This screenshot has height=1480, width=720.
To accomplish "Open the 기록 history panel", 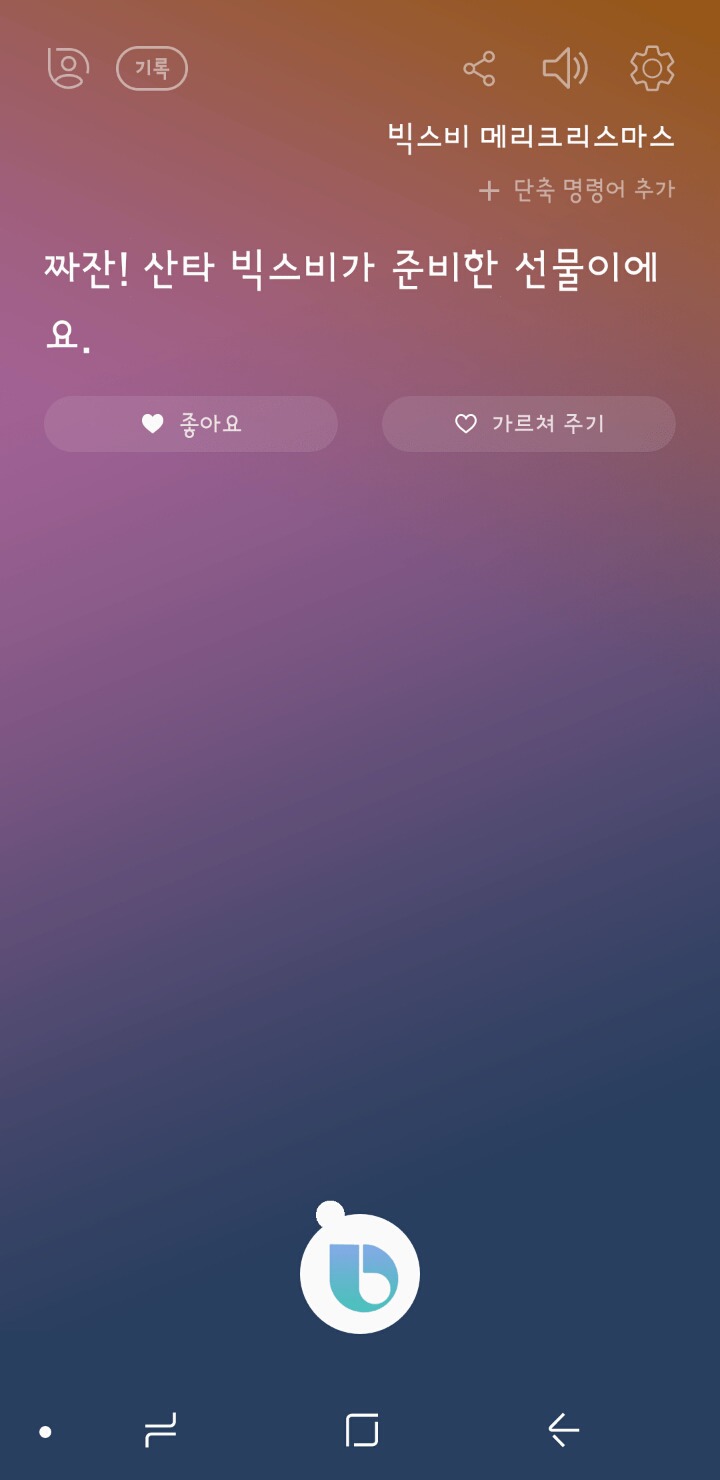I will 151,68.
